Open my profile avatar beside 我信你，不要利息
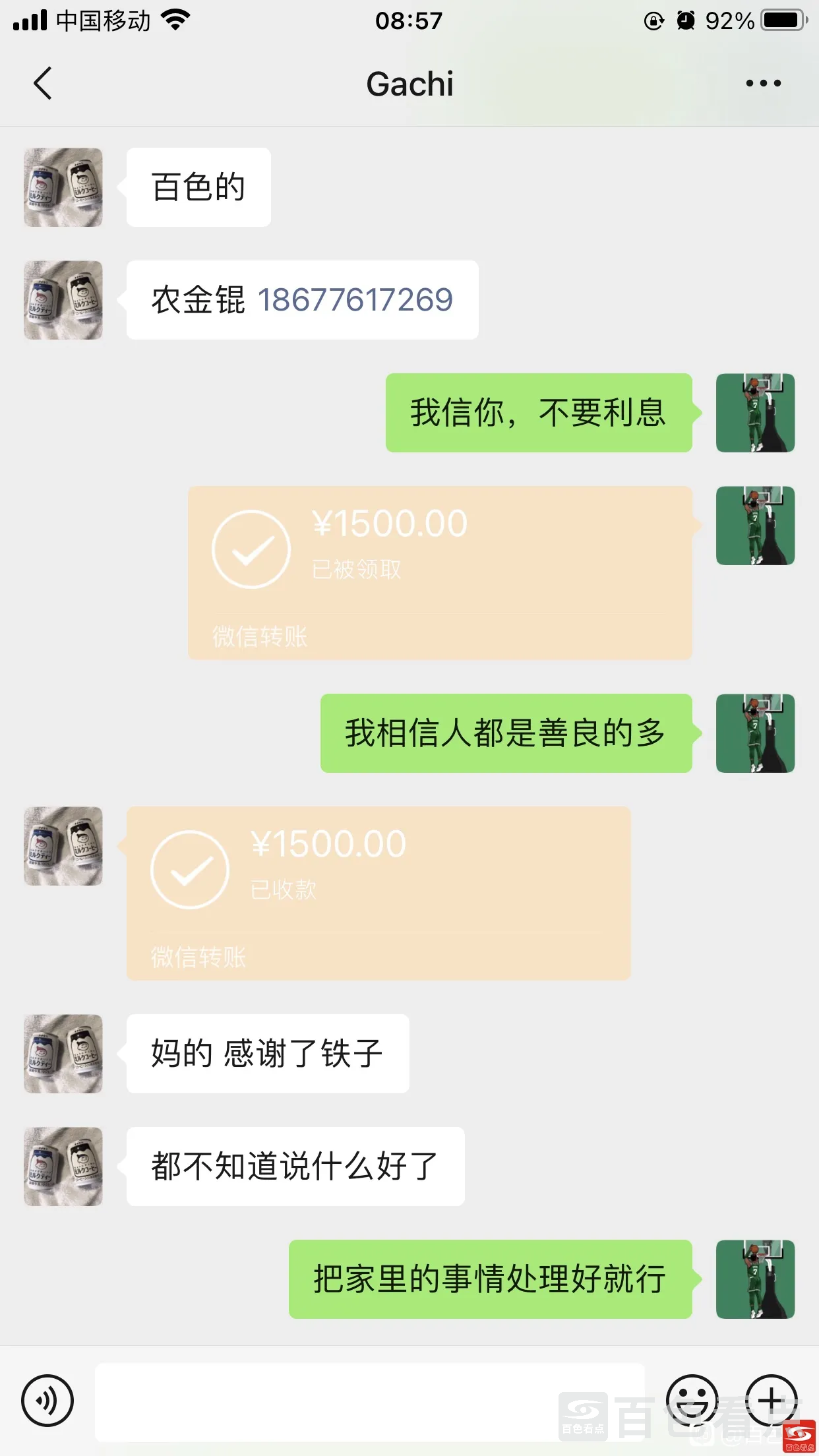Viewport: 819px width, 1456px height. 755,413
